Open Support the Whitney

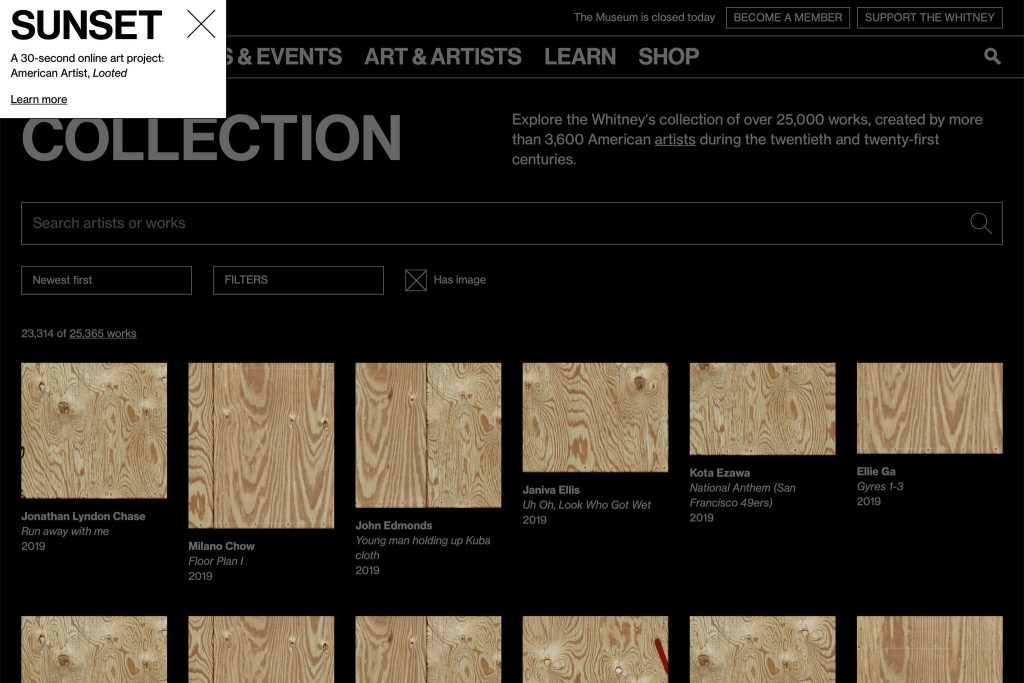pos(929,17)
